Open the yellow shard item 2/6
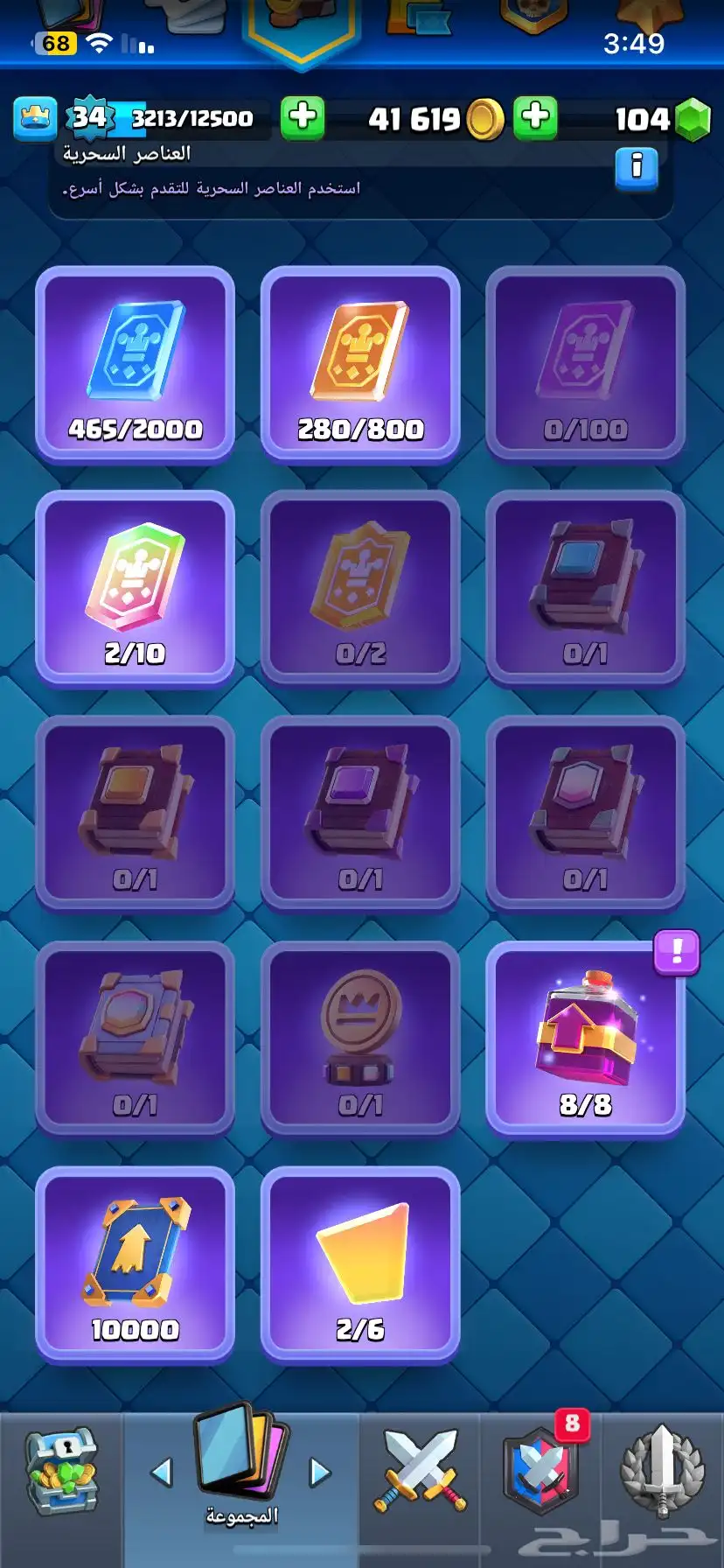The height and width of the screenshot is (1568, 724). pyautogui.click(x=360, y=1263)
